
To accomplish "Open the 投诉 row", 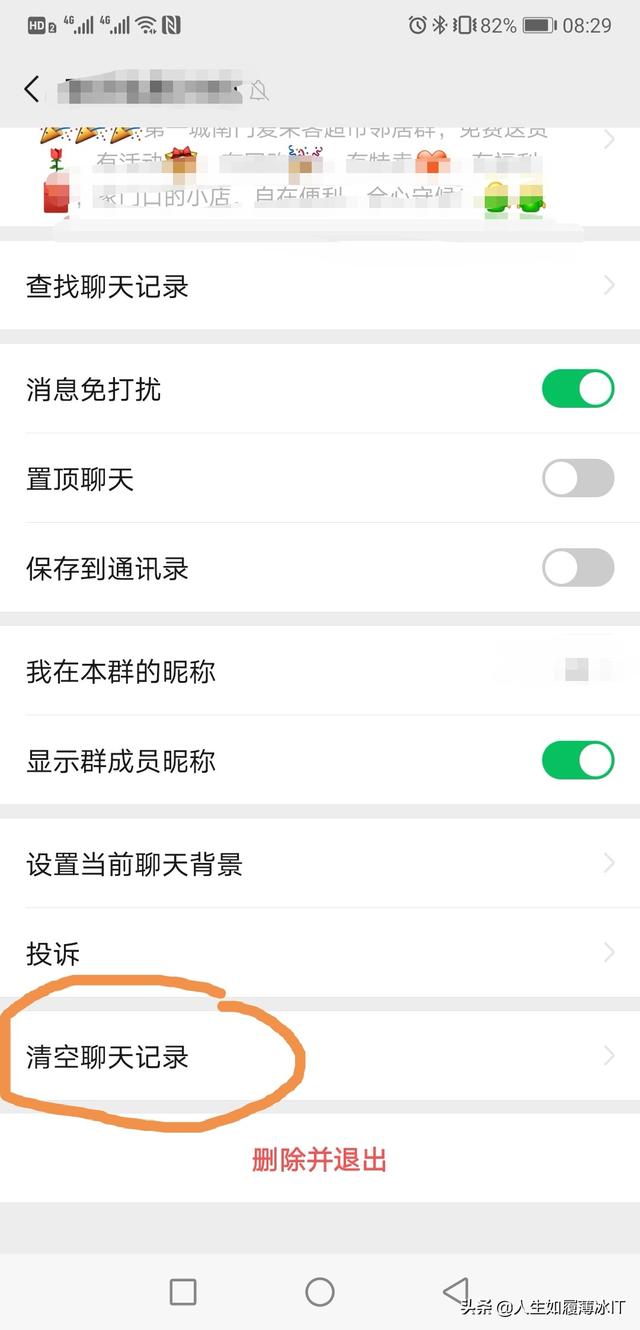I will (320, 953).
